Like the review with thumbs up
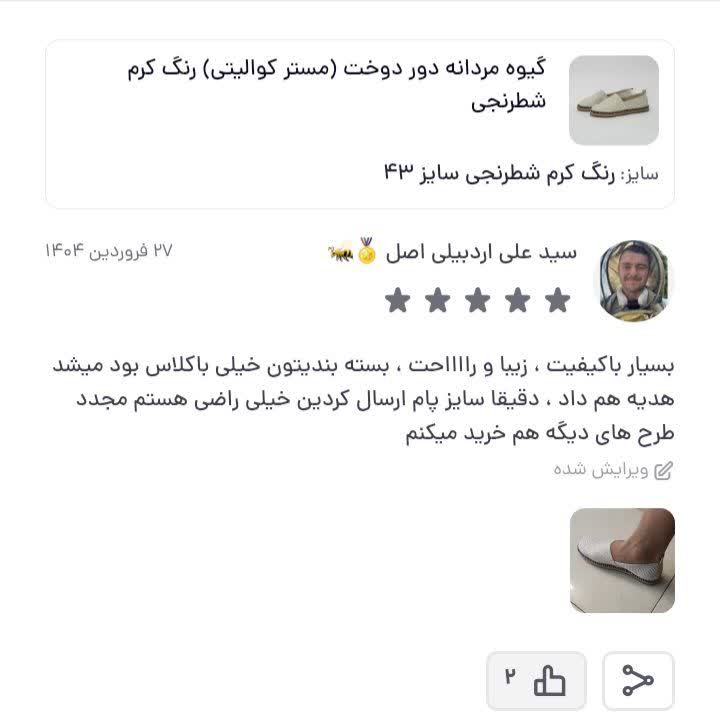This screenshot has height=720, width=720. 536,681
